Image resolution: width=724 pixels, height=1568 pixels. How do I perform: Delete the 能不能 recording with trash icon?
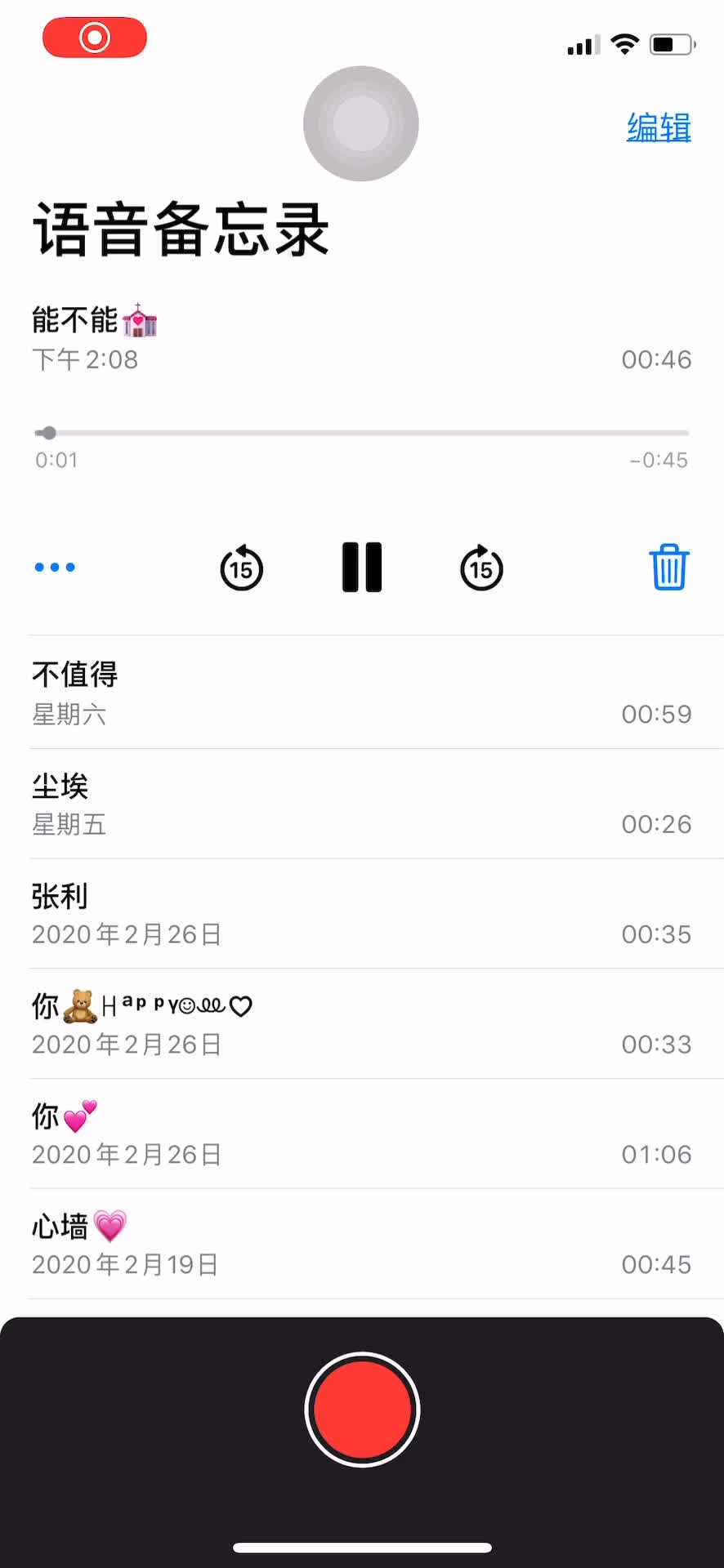pyautogui.click(x=669, y=568)
